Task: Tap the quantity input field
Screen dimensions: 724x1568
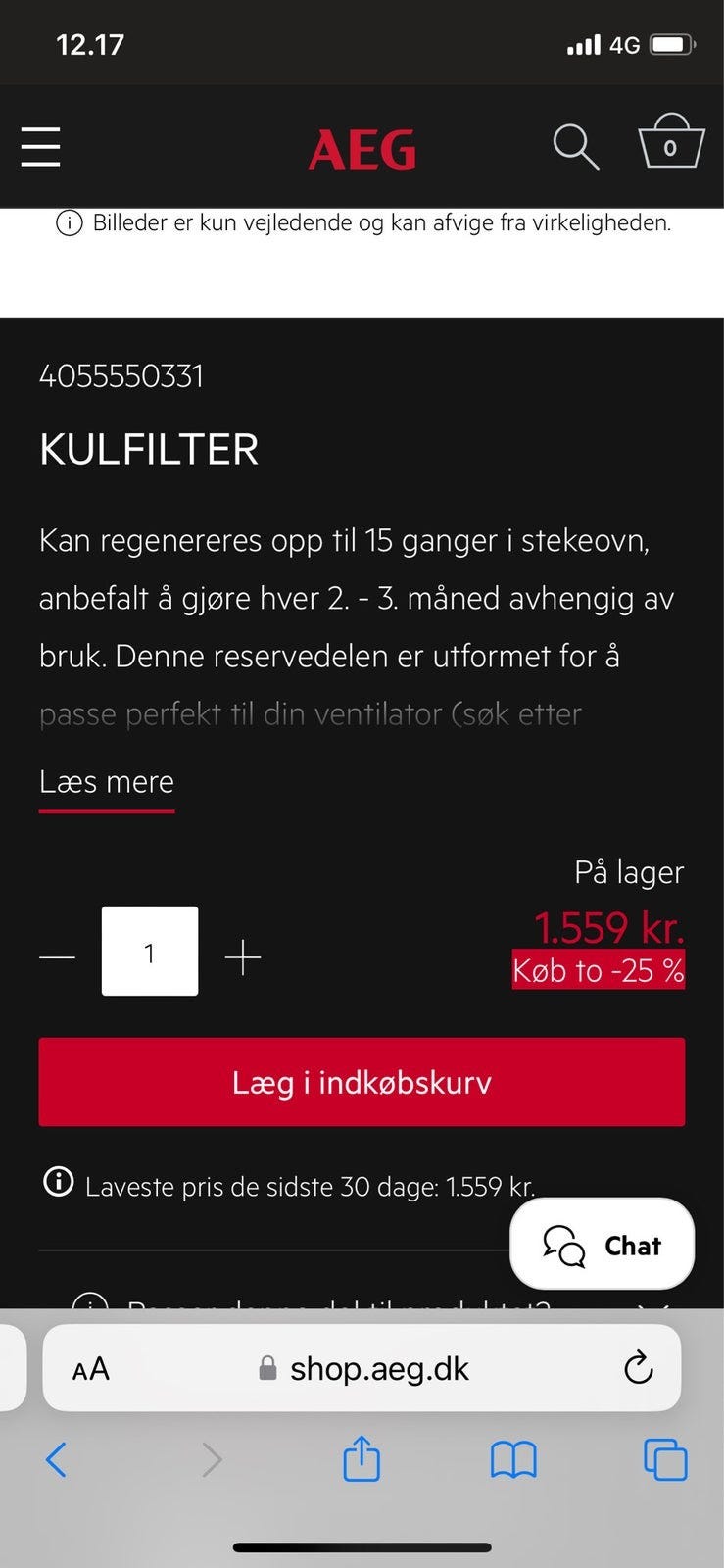Action: 150,952
